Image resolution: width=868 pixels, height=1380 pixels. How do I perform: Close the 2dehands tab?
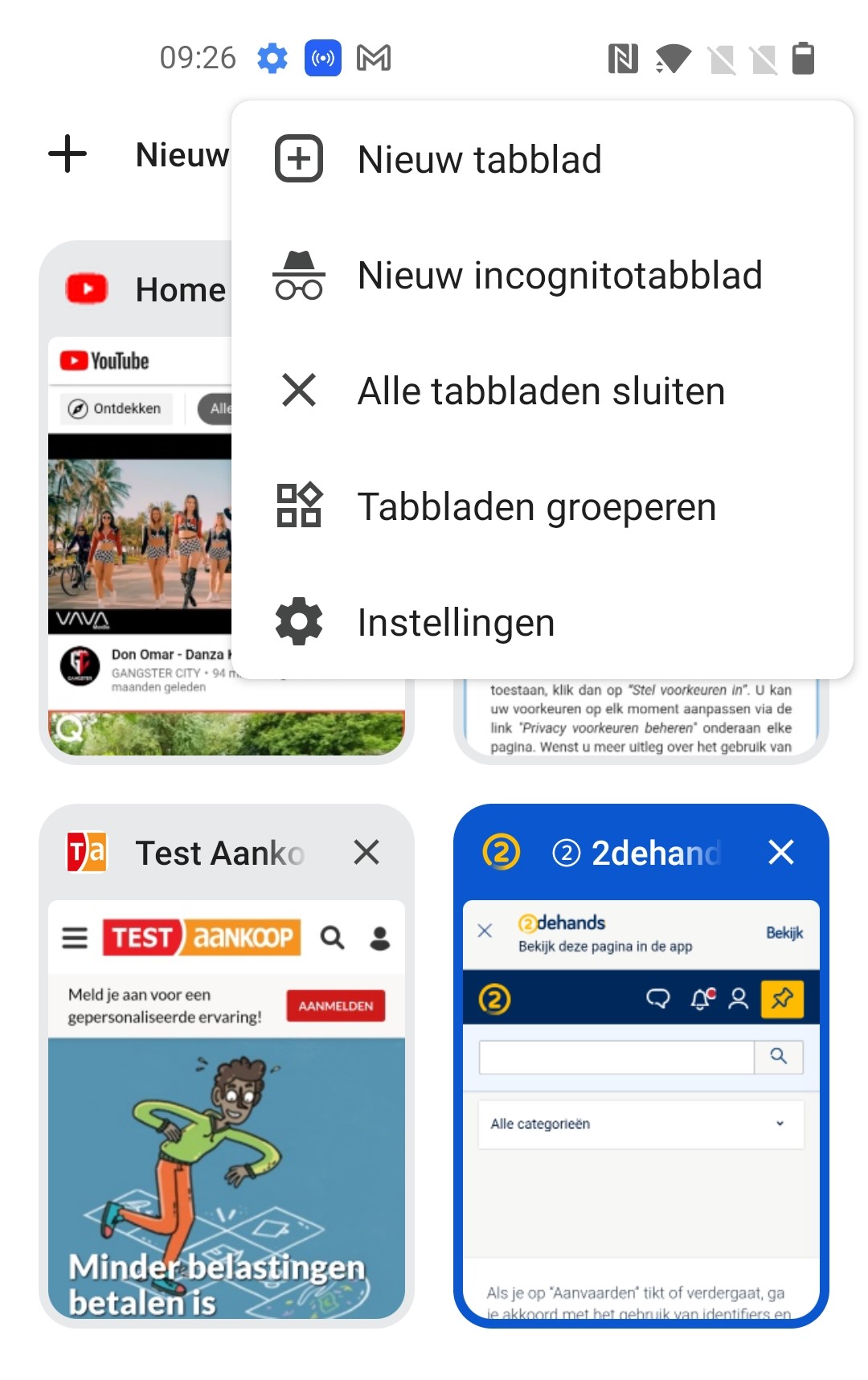point(781,852)
